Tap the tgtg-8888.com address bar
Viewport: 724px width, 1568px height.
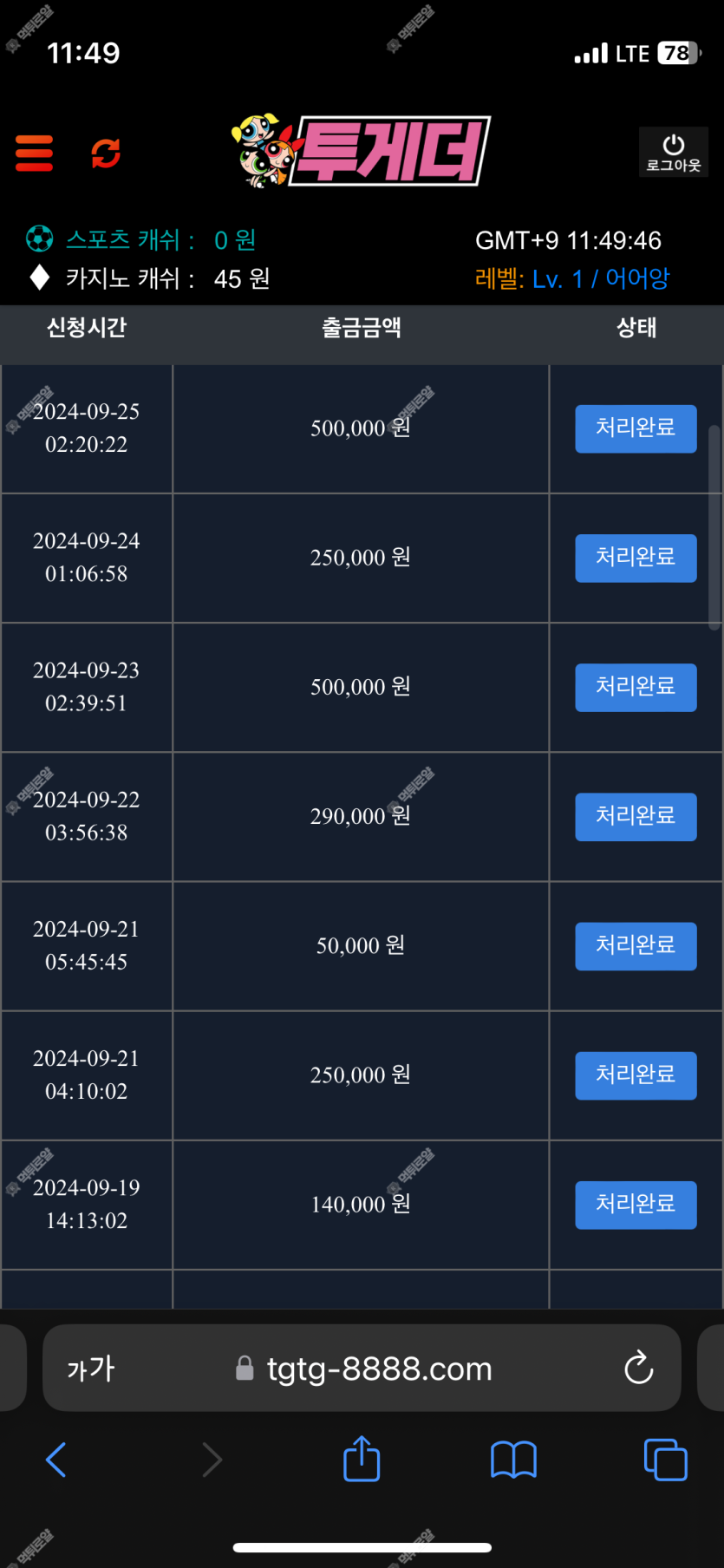click(x=362, y=1368)
